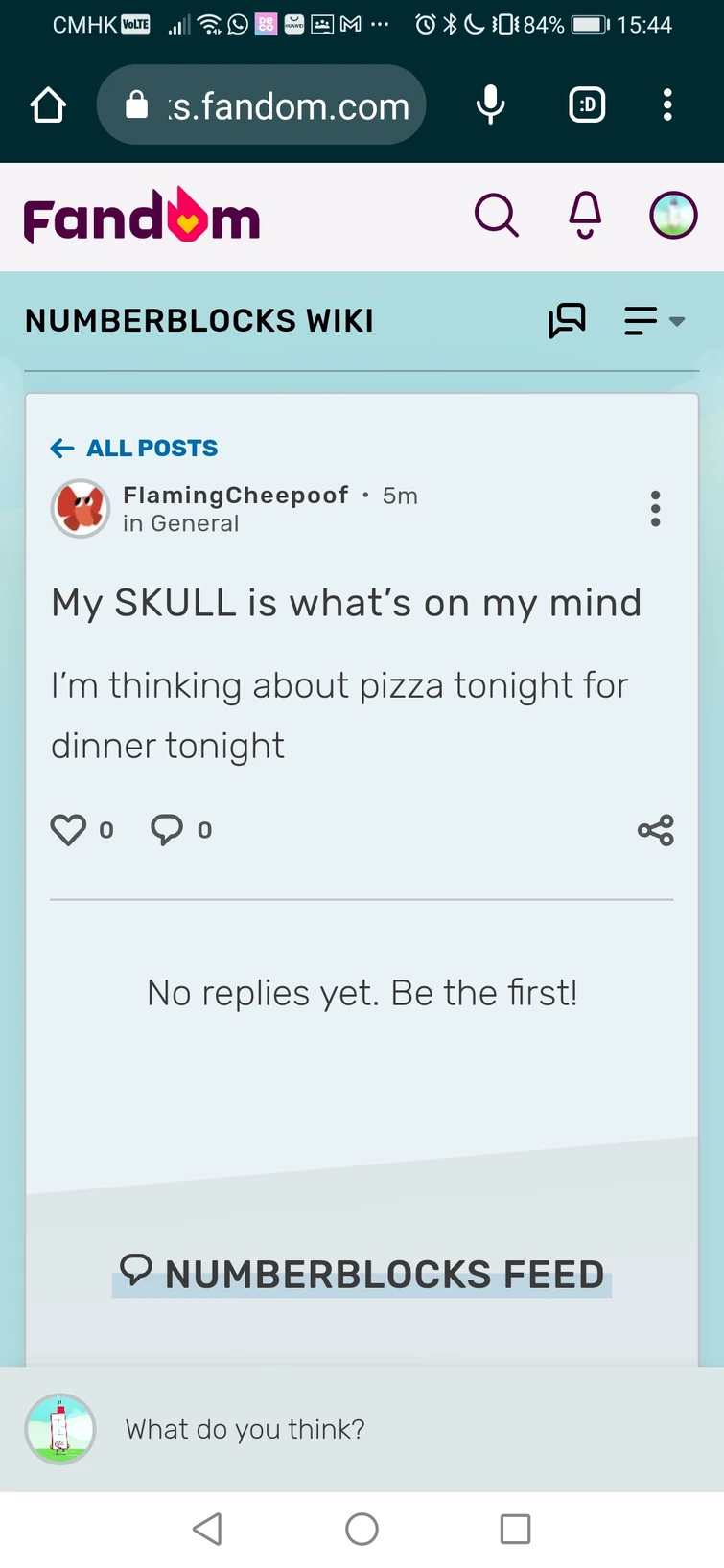Open the wiki discussions icon
The height and width of the screenshot is (1568, 724).
coord(567,320)
